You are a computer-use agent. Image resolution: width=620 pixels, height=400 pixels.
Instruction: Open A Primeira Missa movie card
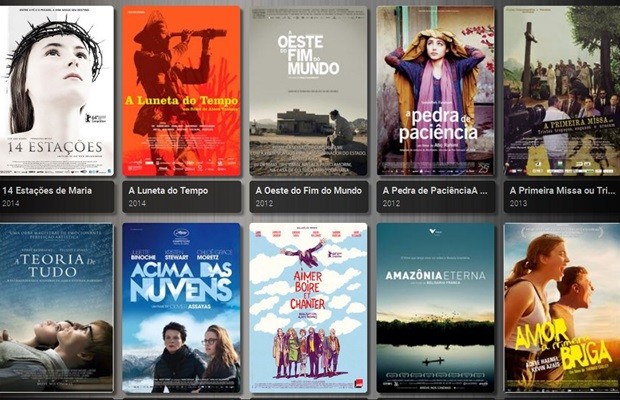(x=561, y=92)
